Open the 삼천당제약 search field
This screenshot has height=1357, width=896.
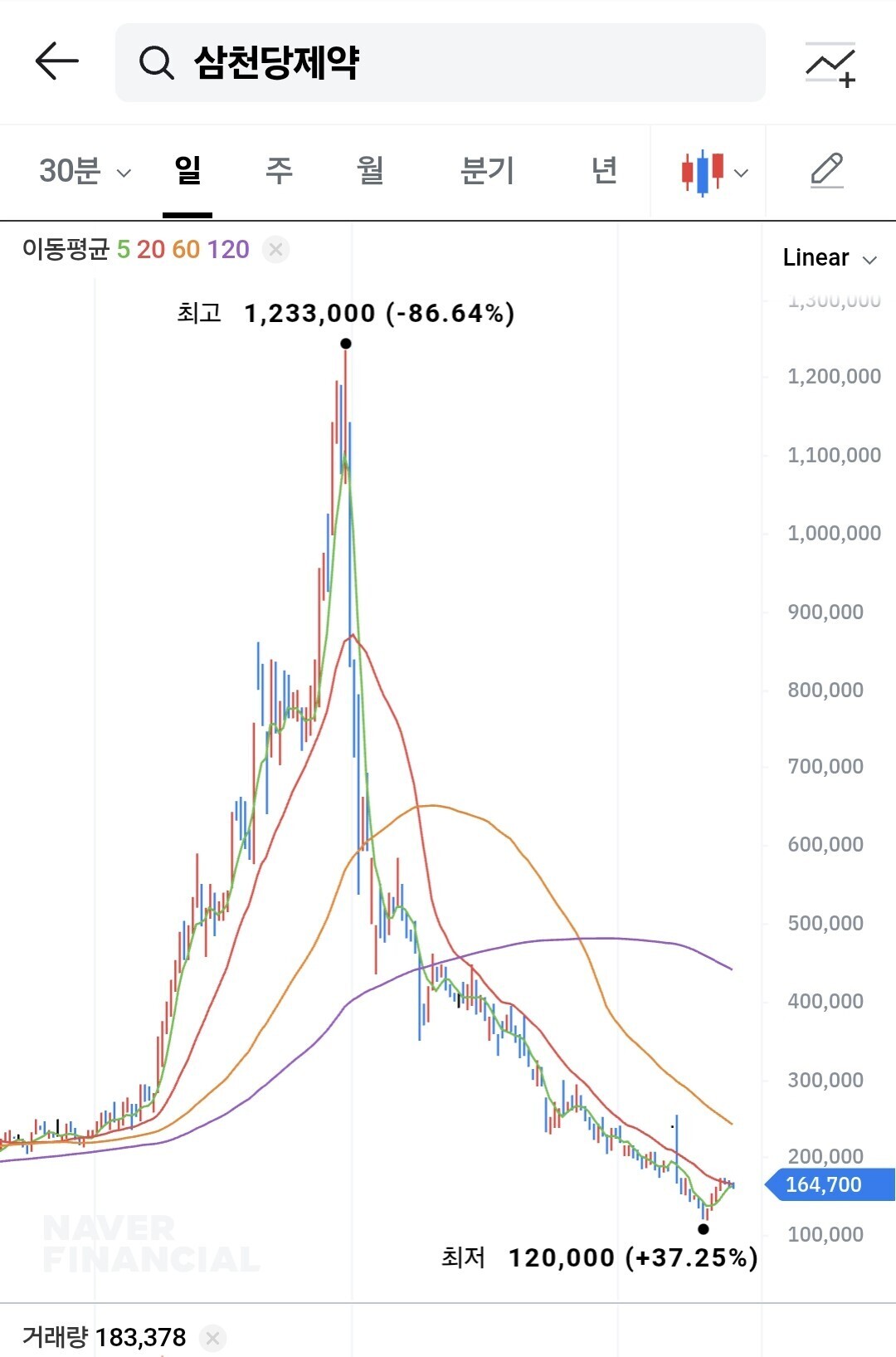(440, 62)
